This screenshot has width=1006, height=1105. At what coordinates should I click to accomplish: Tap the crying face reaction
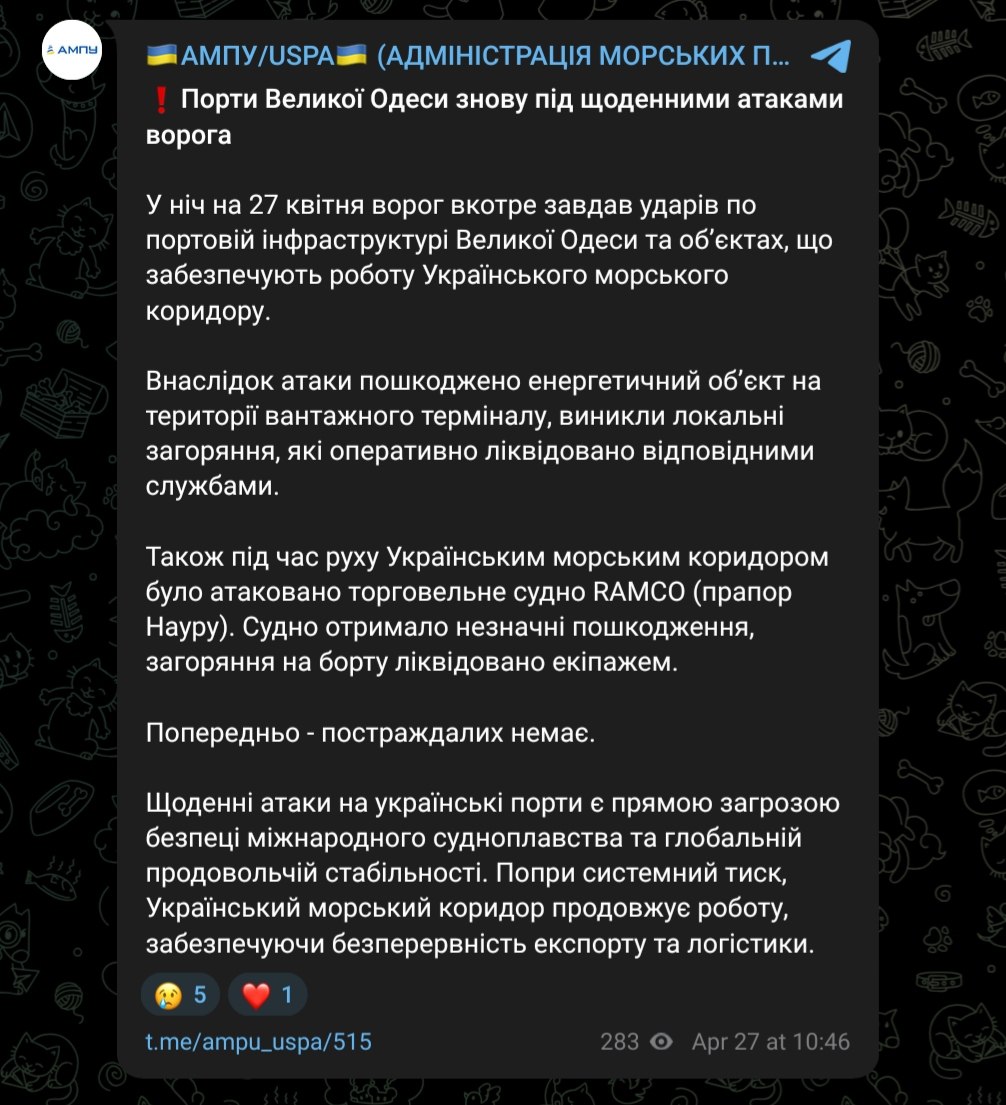pos(181,994)
